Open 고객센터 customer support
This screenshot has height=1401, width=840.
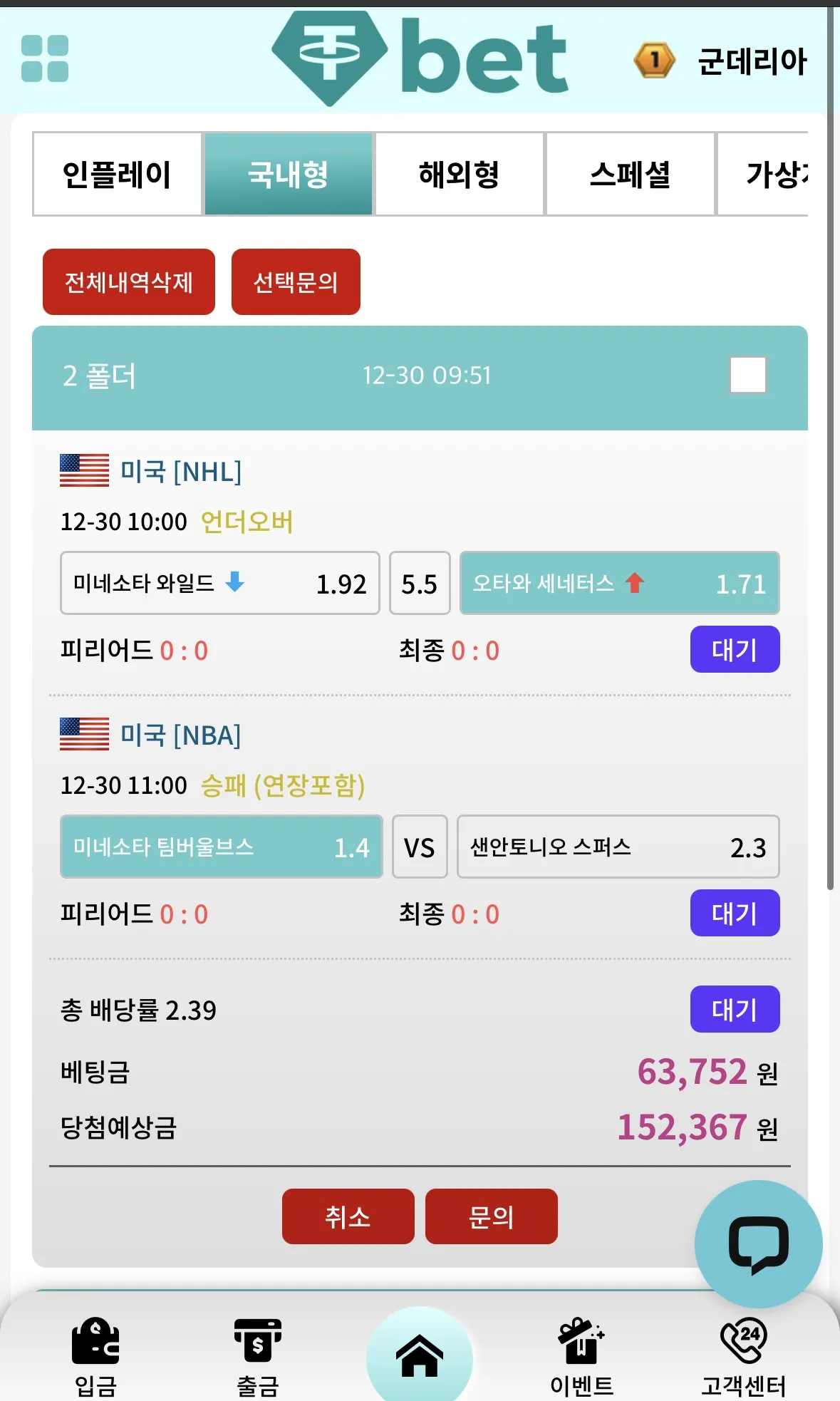[744, 1357]
